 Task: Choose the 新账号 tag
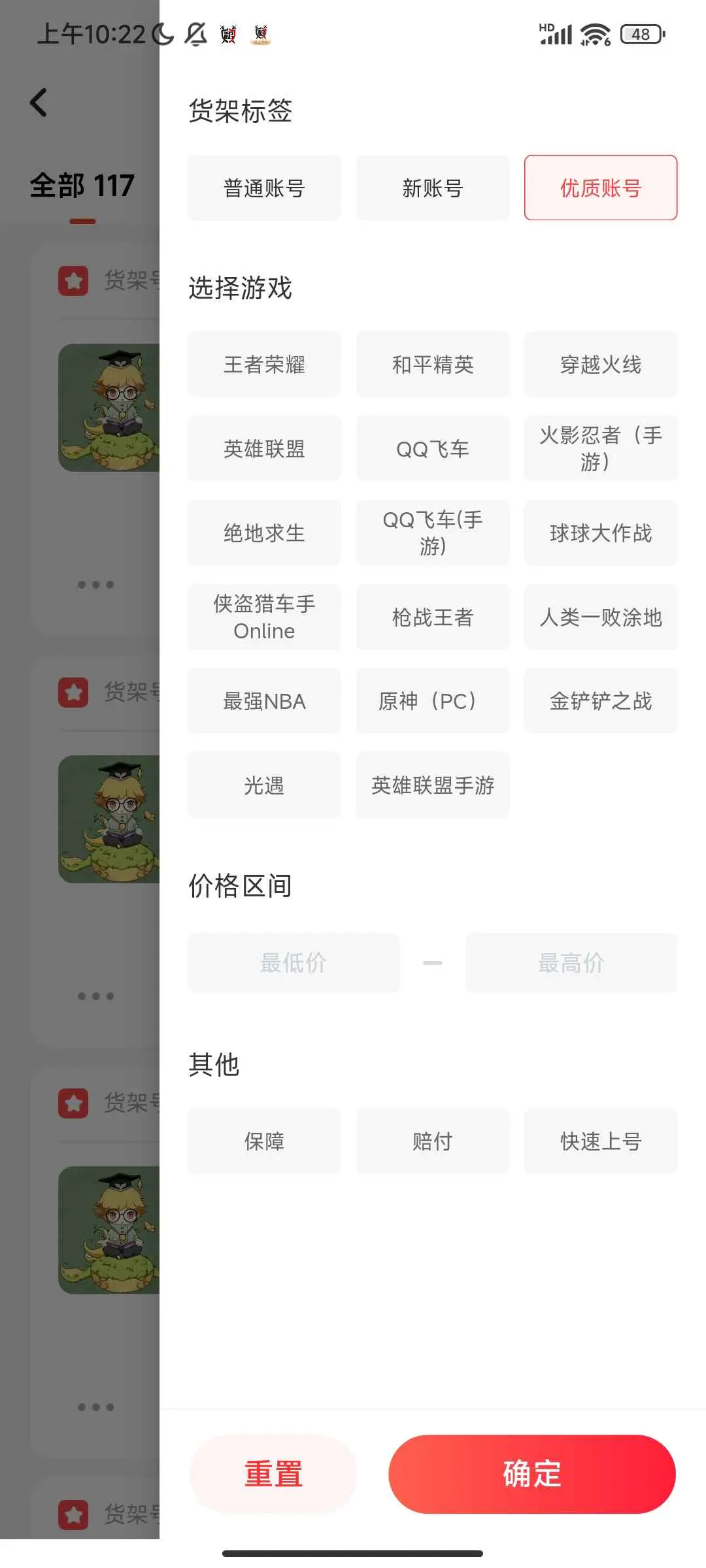pyautogui.click(x=433, y=188)
